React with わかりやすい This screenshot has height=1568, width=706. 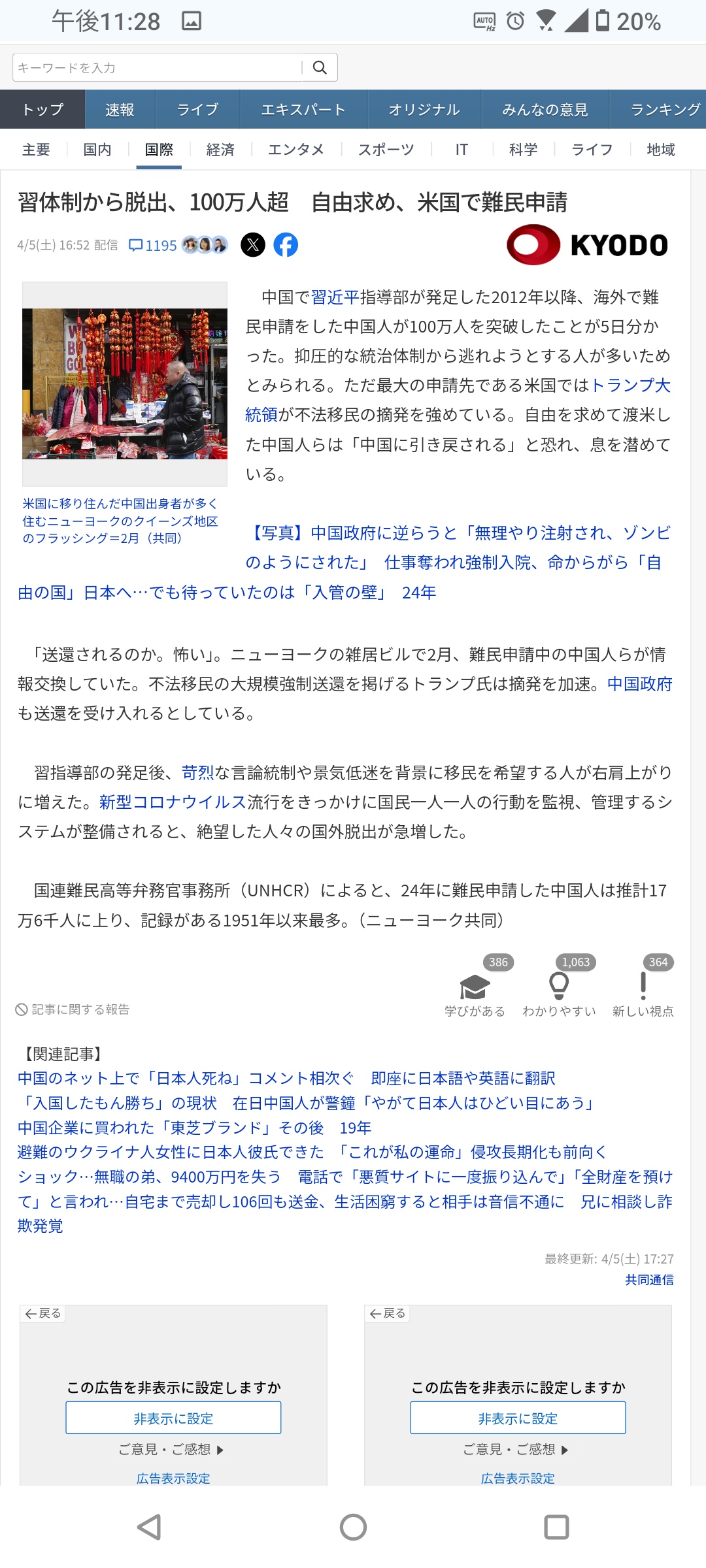pos(559,987)
